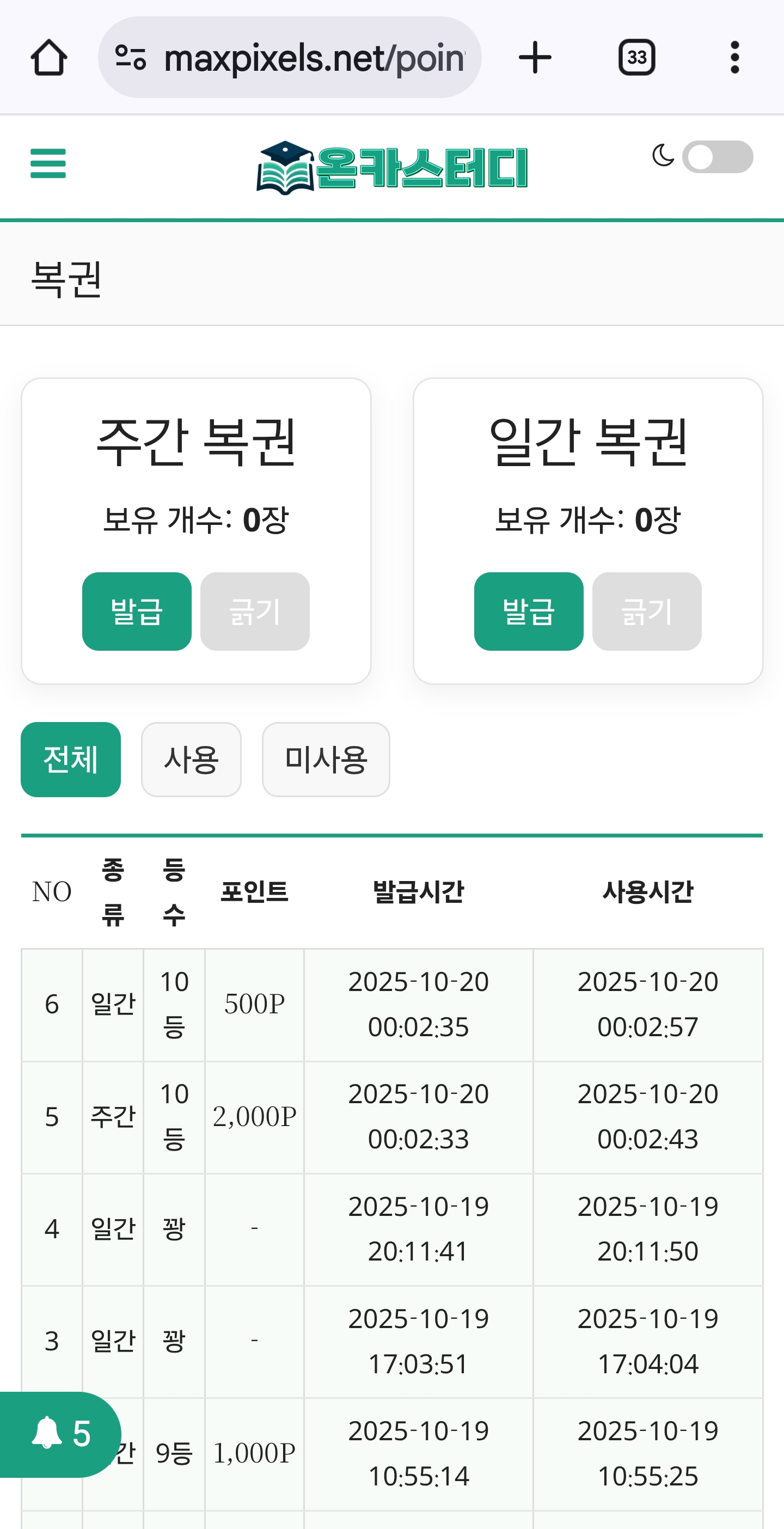Open the notifications bell with 5 alerts
The width and height of the screenshot is (784, 1529).
59,1434
